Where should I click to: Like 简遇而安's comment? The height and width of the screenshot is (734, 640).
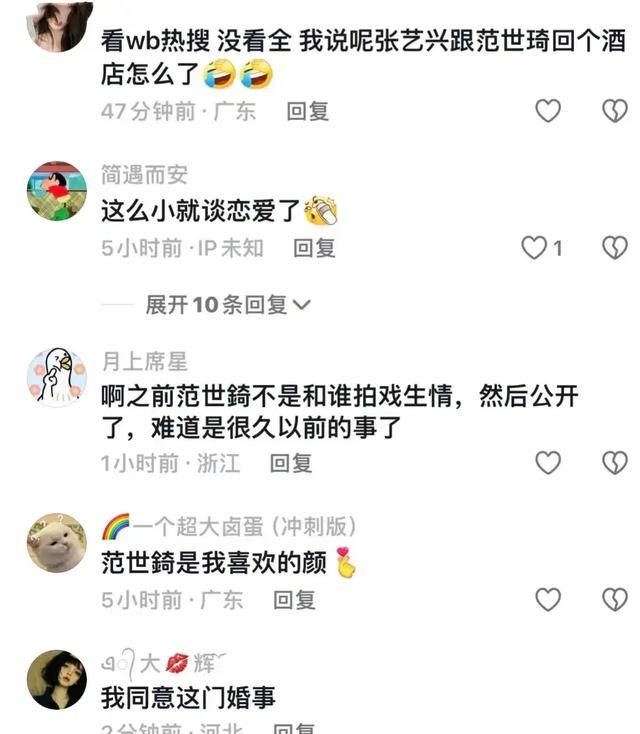(x=536, y=247)
